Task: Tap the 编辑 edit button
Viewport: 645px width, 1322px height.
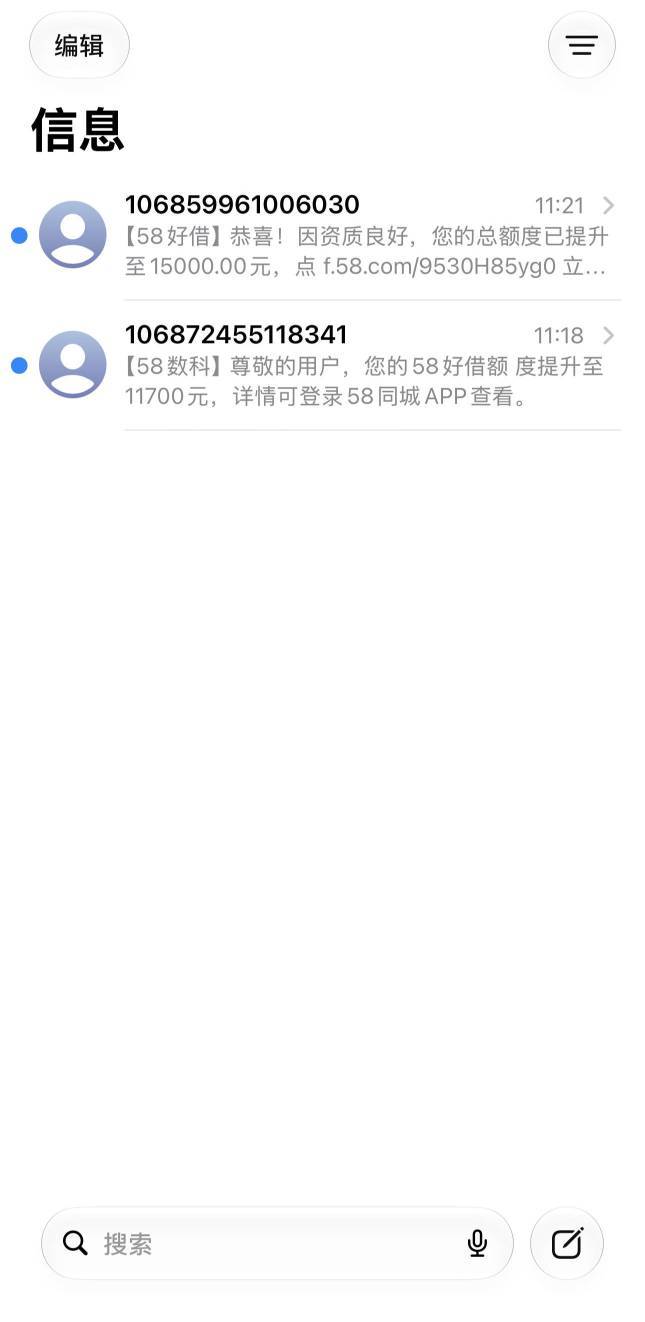Action: 79,45
